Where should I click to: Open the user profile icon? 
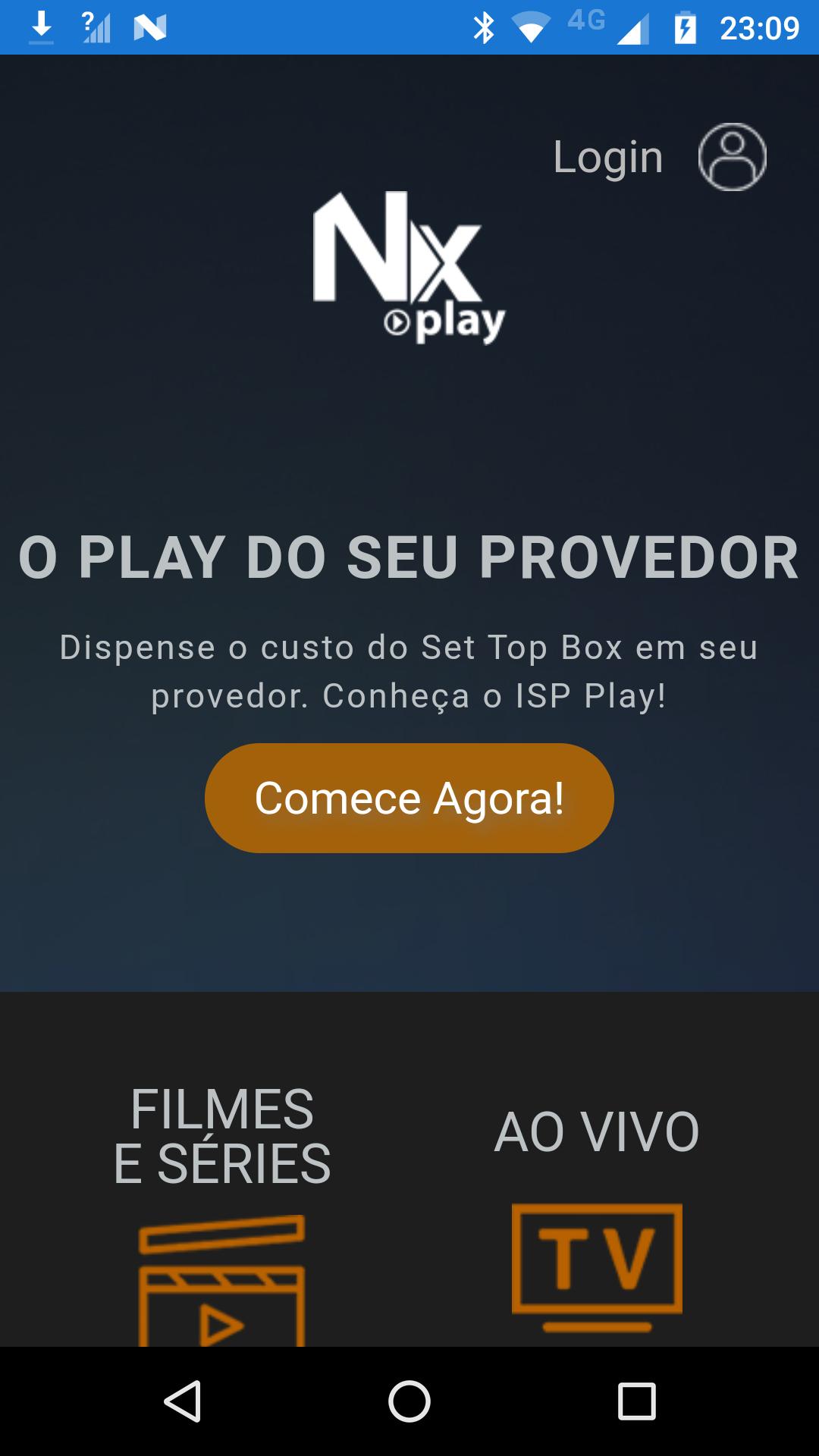coord(732,157)
